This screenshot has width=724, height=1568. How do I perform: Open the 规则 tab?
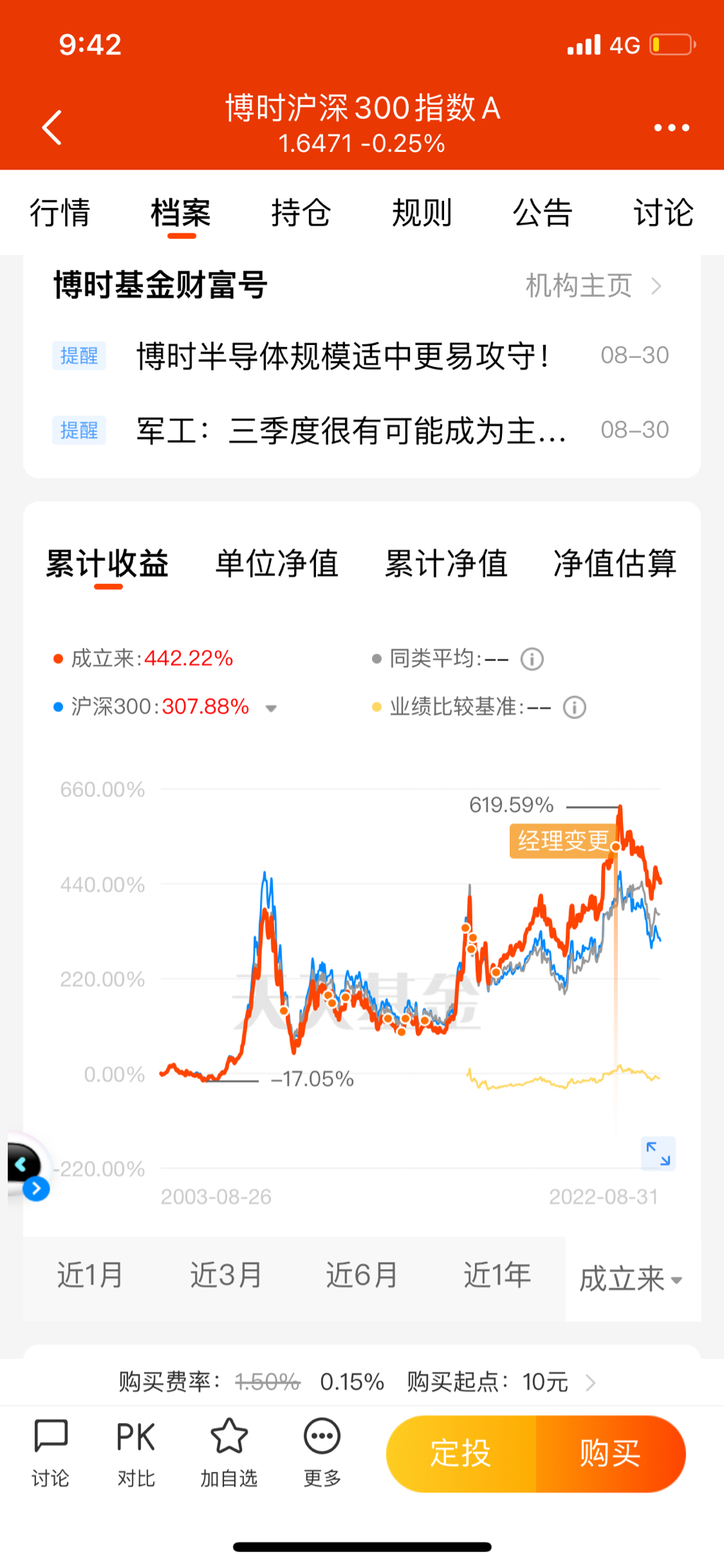pos(422,213)
